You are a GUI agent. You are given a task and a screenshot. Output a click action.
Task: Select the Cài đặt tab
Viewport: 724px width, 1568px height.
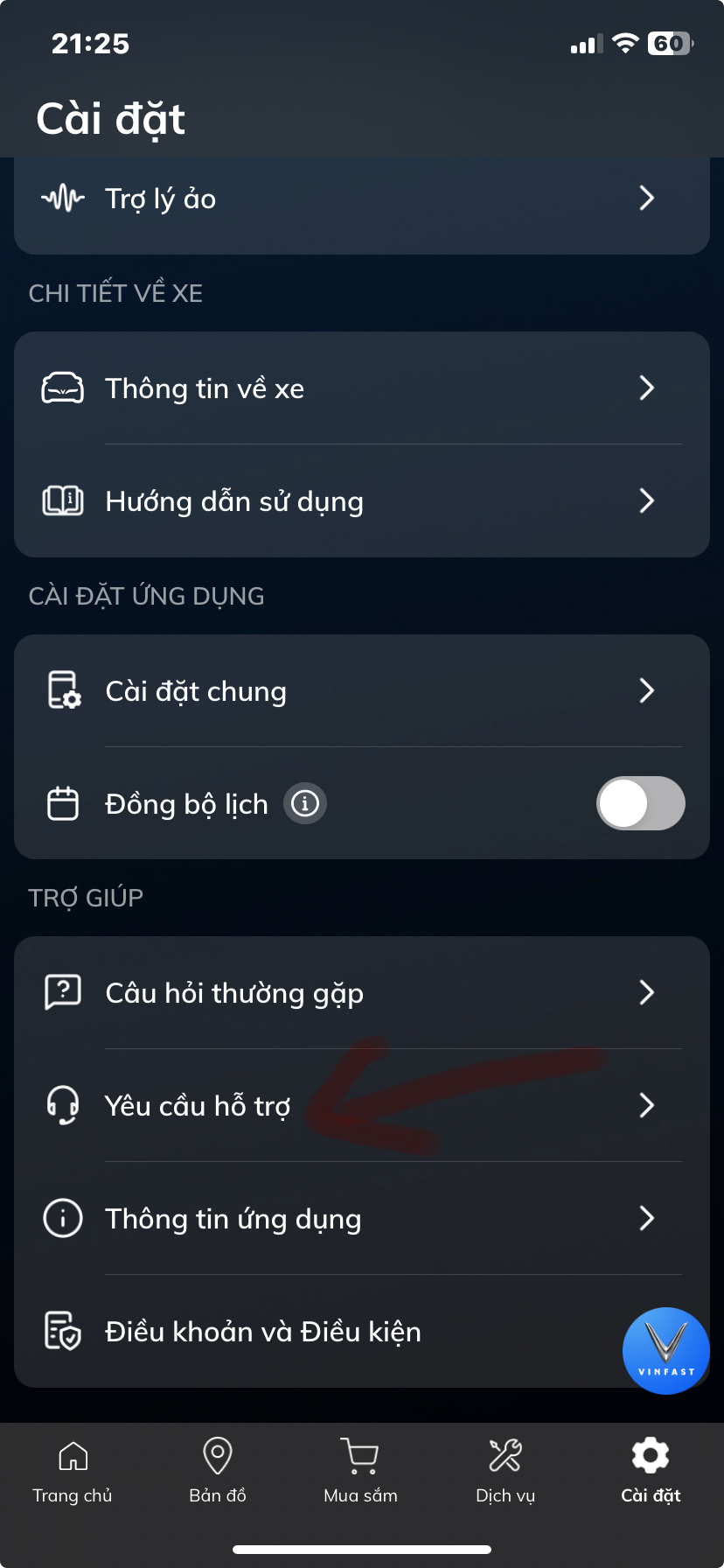651,1472
